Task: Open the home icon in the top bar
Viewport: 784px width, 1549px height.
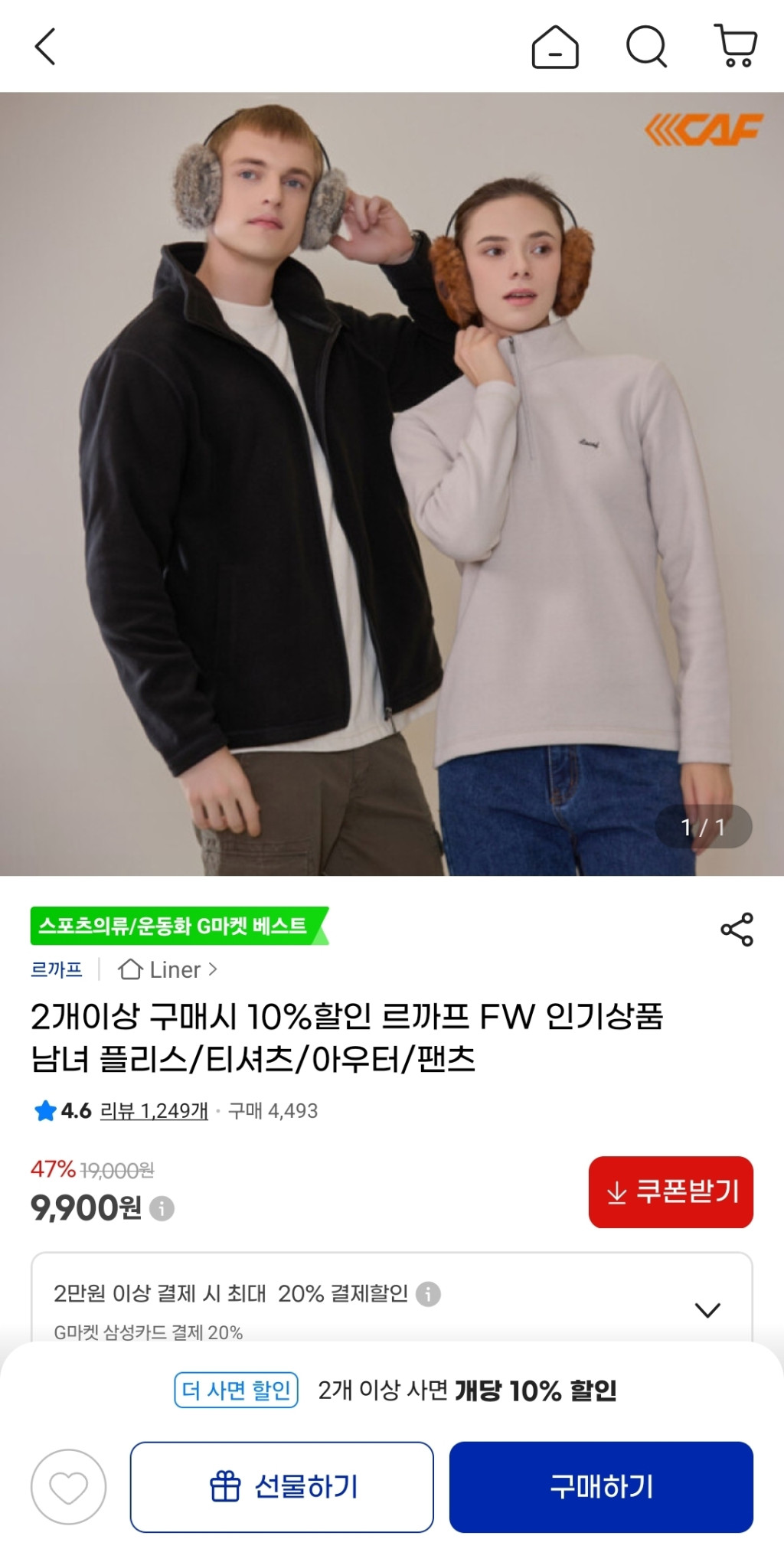Action: 555,47
